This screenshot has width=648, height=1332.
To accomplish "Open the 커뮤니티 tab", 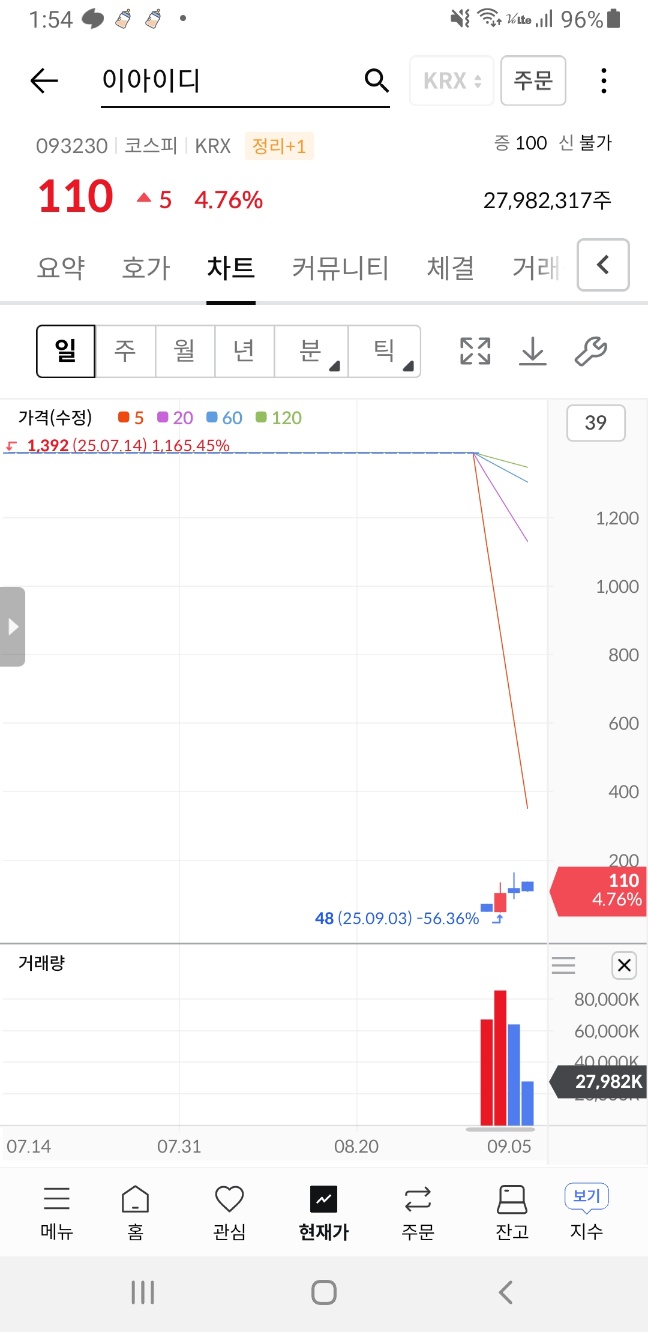I will 340,268.
